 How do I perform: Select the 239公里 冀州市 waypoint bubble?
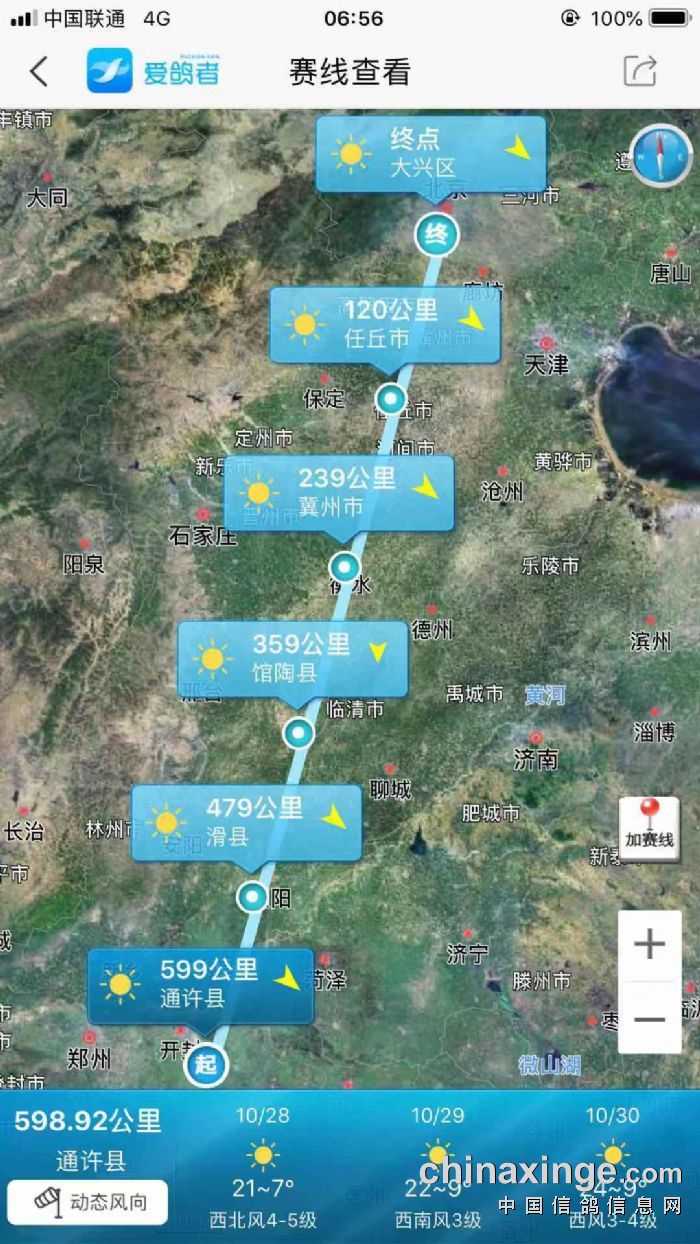339,492
